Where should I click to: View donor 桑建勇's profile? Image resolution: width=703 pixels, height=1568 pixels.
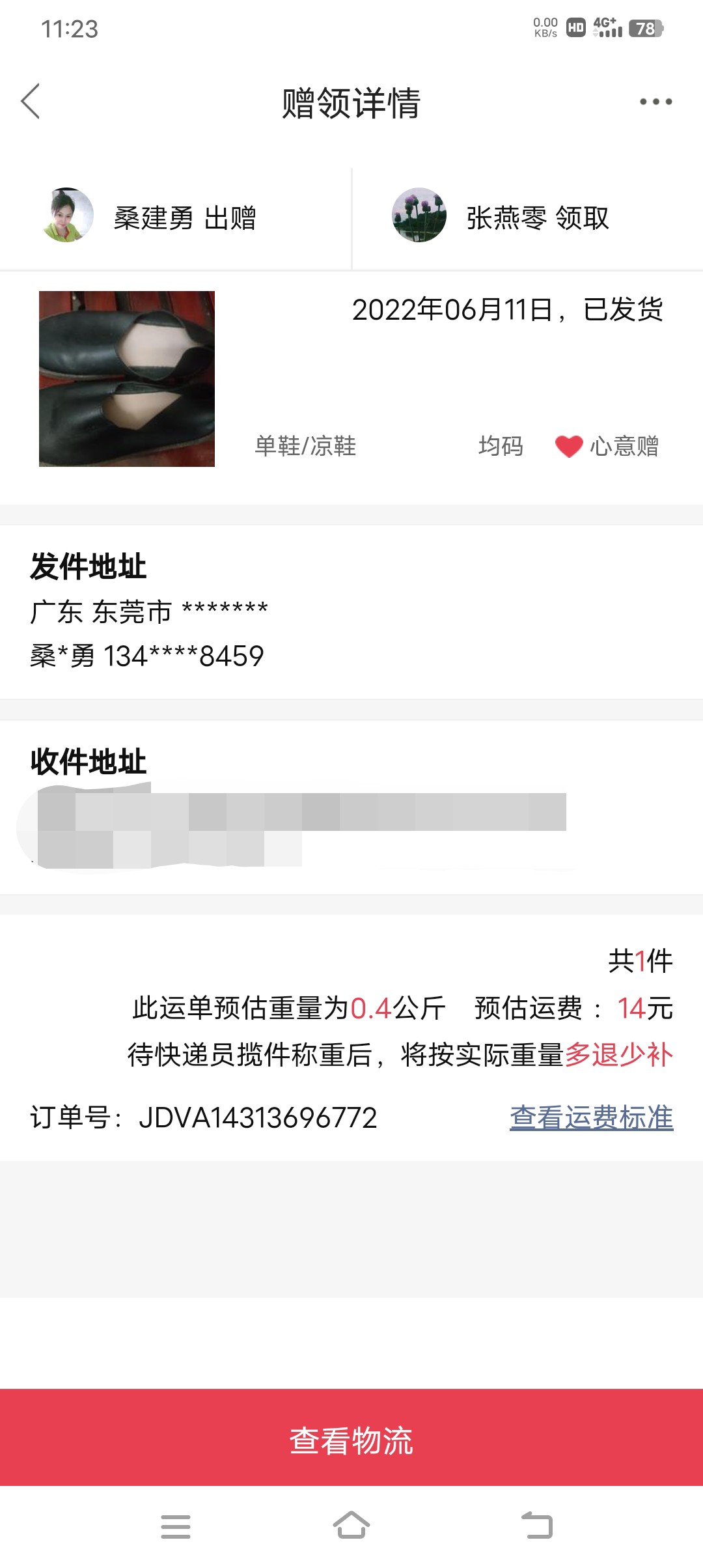coord(68,216)
